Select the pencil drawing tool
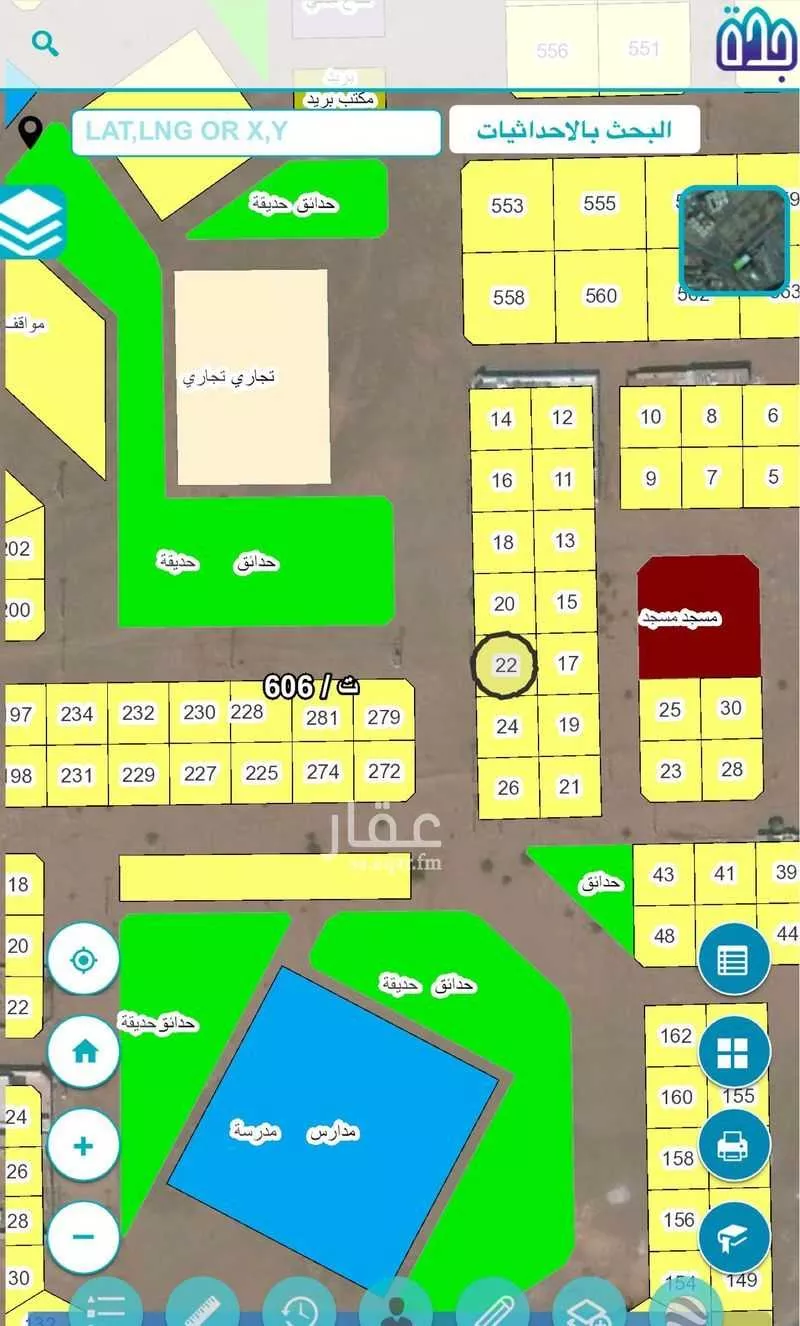The image size is (800, 1326). [493, 1306]
